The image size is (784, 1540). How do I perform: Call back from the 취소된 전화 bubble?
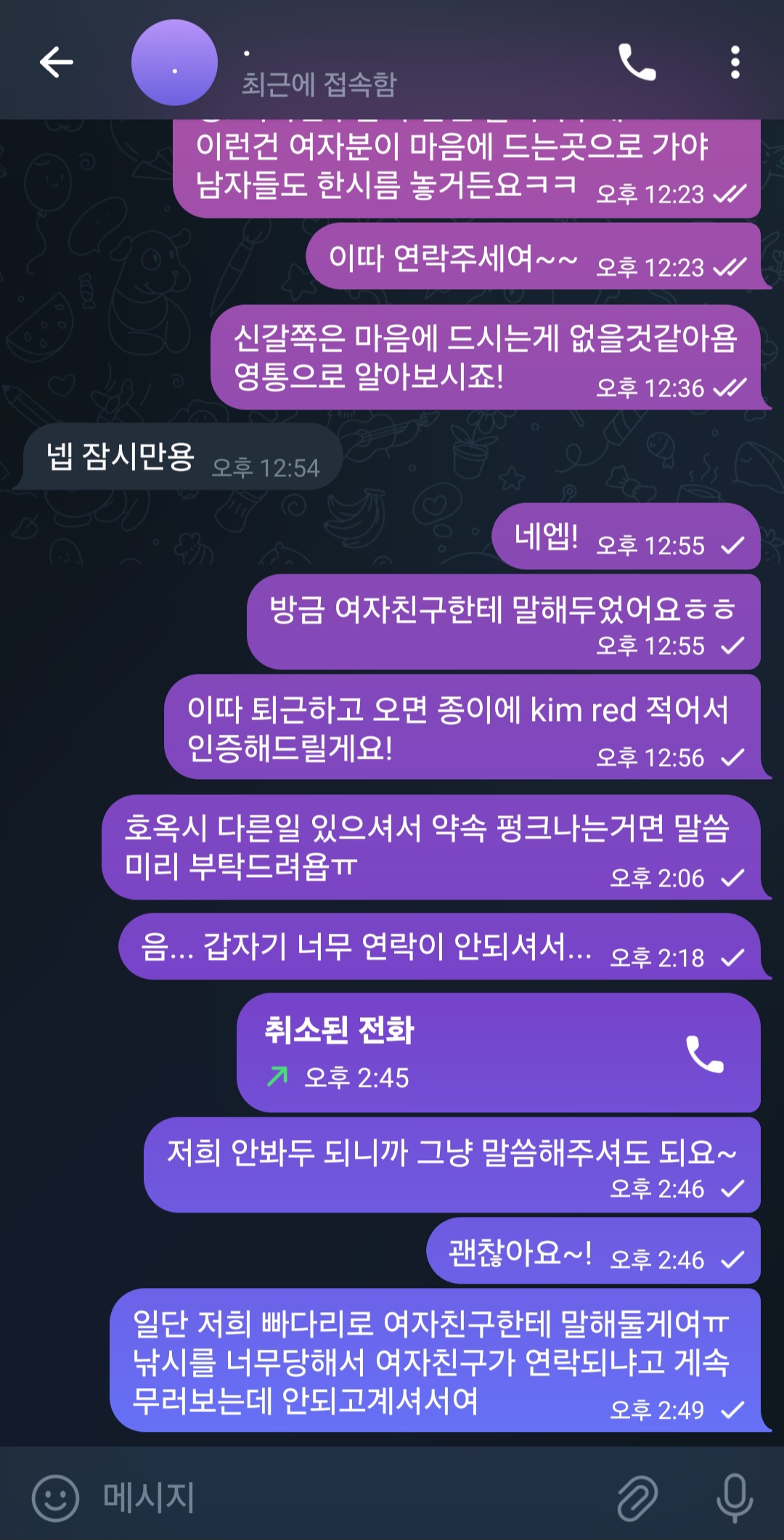[704, 1054]
